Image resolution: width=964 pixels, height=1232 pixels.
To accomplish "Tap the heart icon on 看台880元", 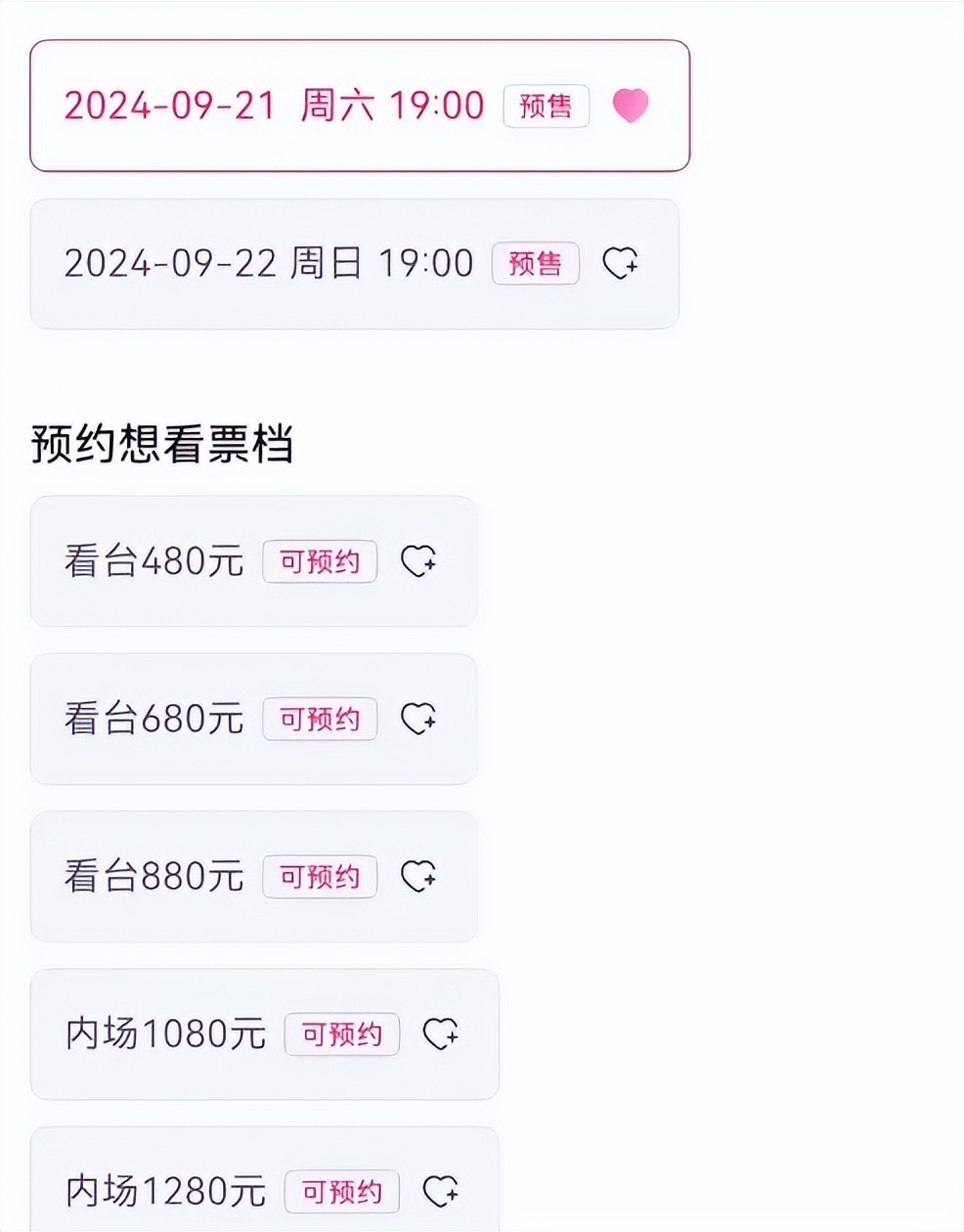I will (418, 876).
